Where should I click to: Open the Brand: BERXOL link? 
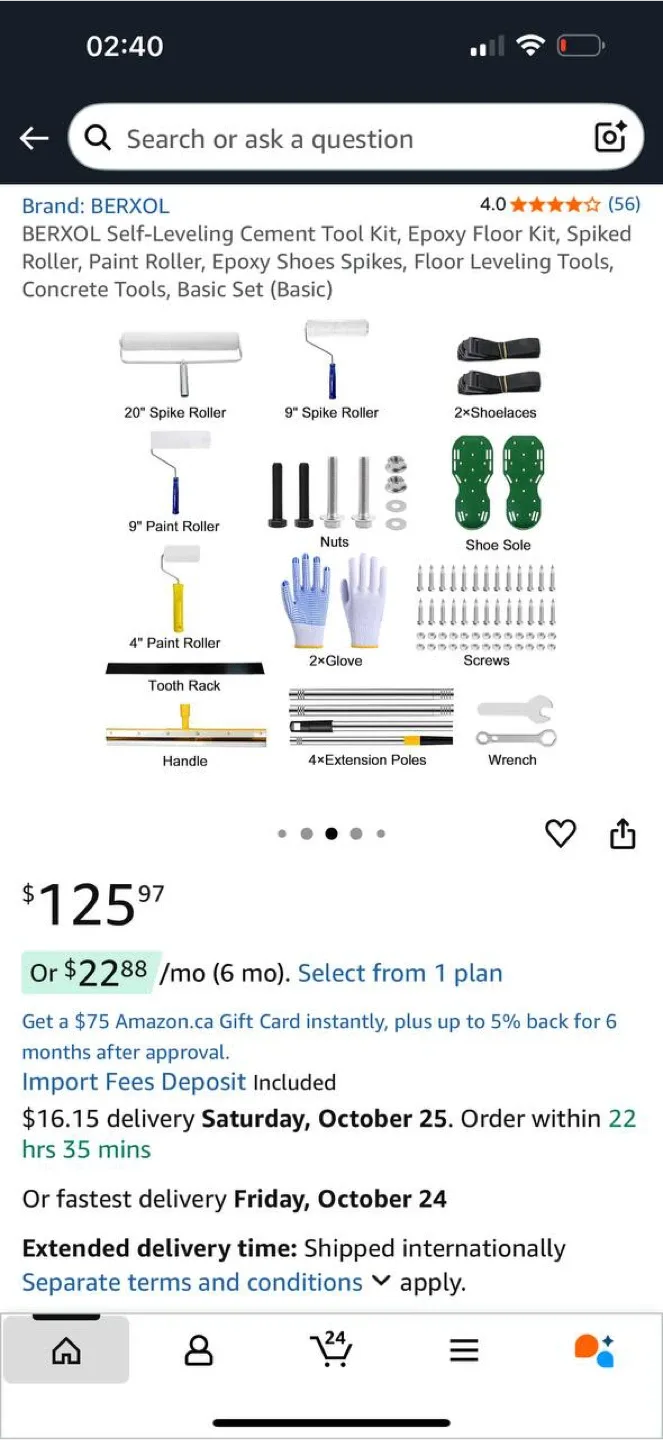click(96, 206)
